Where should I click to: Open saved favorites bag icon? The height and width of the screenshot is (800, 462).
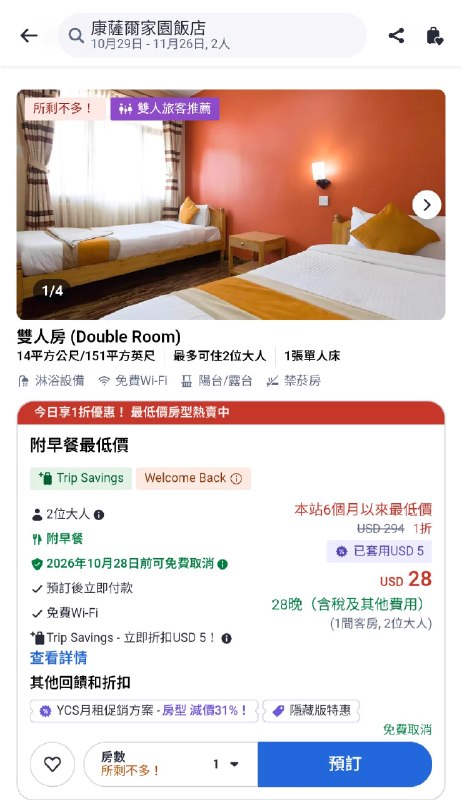pos(434,36)
